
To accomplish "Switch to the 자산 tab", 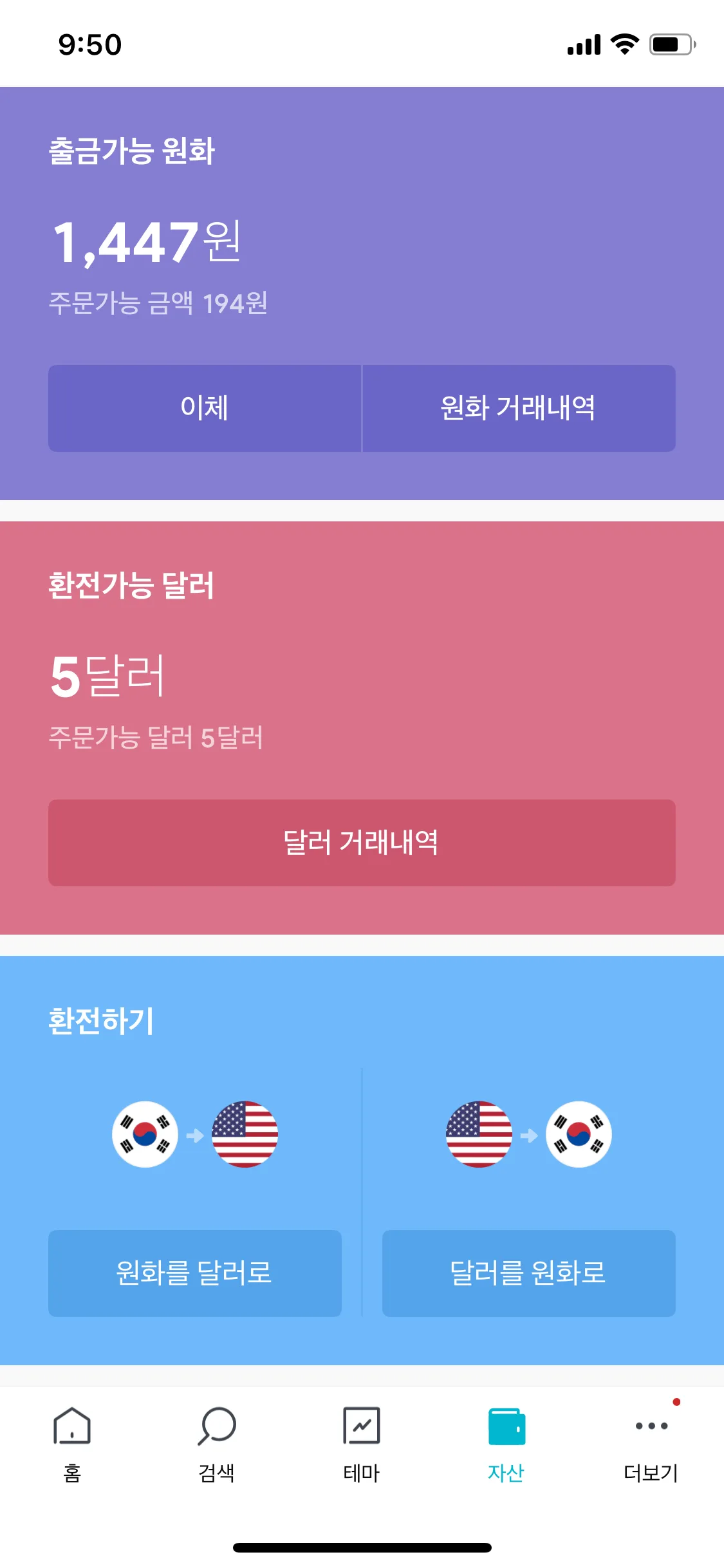I will pyautogui.click(x=506, y=1448).
